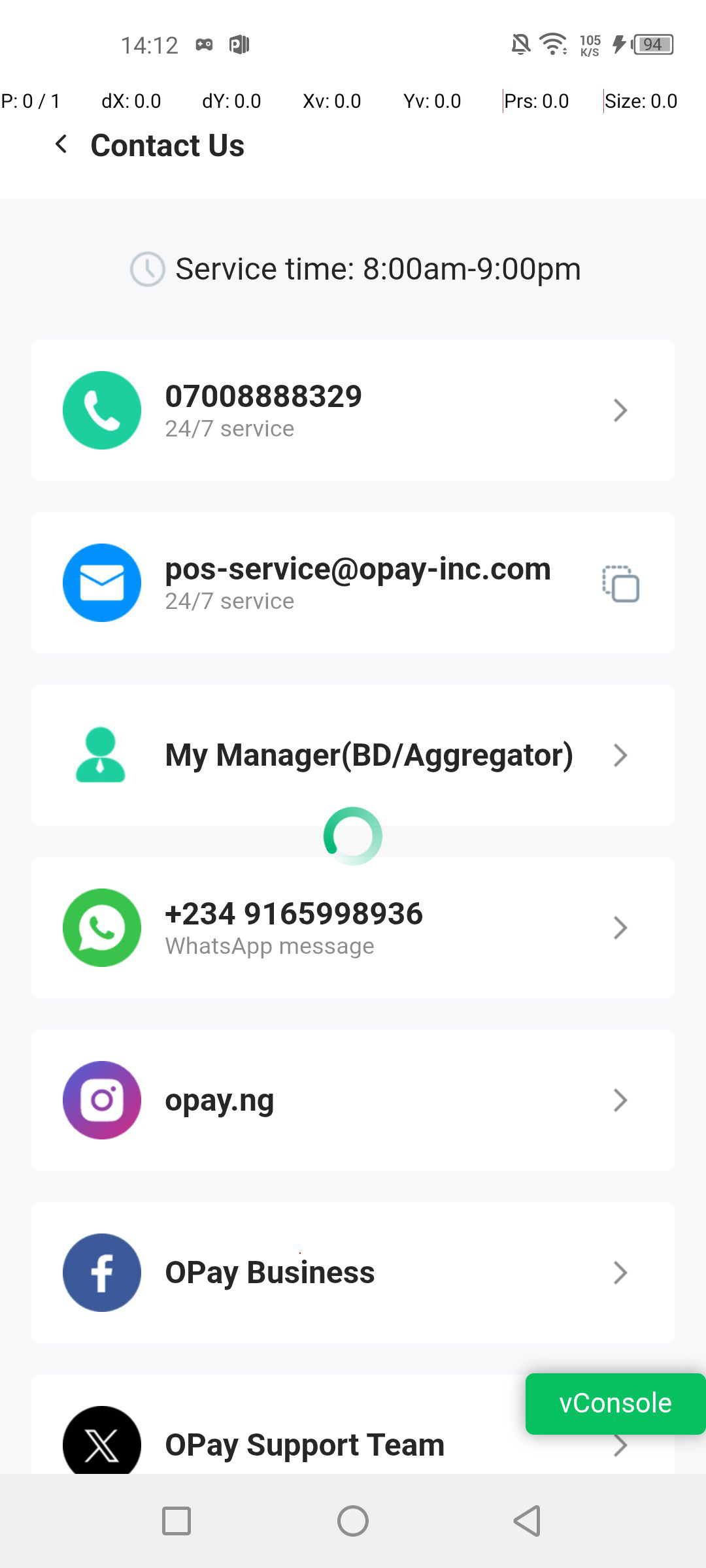This screenshot has width=706, height=1568.
Task: Go to the system home screen
Action: [353, 1521]
